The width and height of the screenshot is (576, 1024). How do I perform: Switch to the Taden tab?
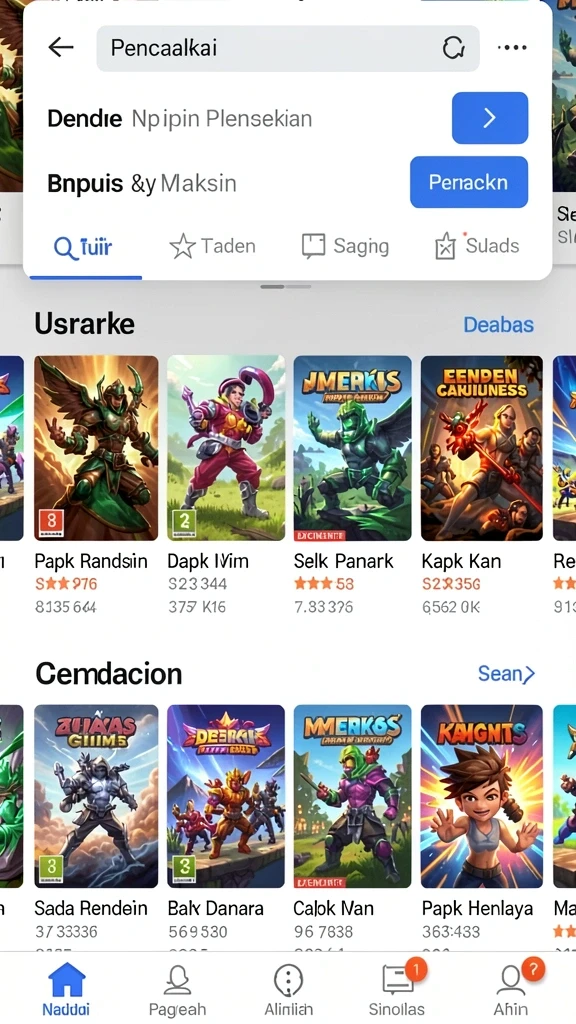click(212, 246)
